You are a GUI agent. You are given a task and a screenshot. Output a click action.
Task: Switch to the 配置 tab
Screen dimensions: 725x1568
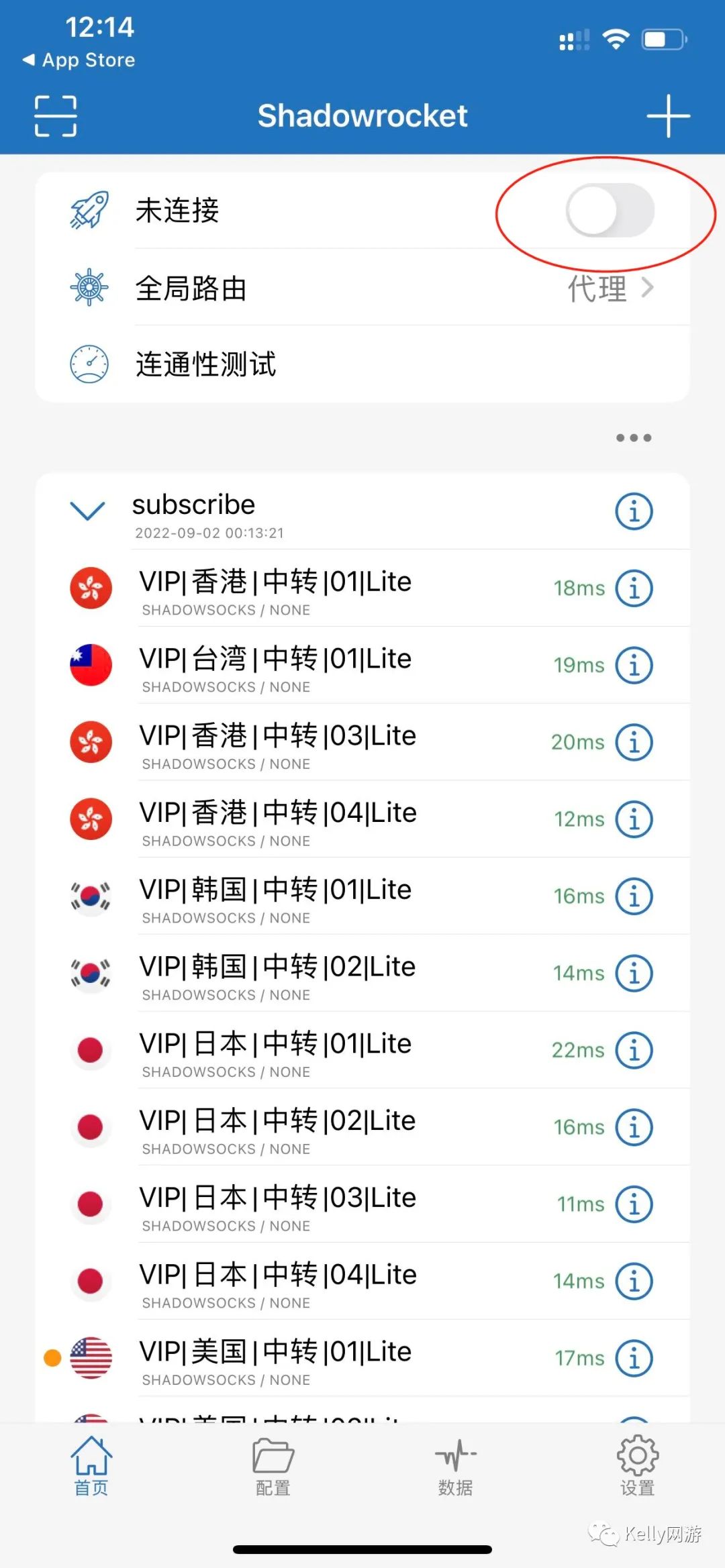(273, 1467)
